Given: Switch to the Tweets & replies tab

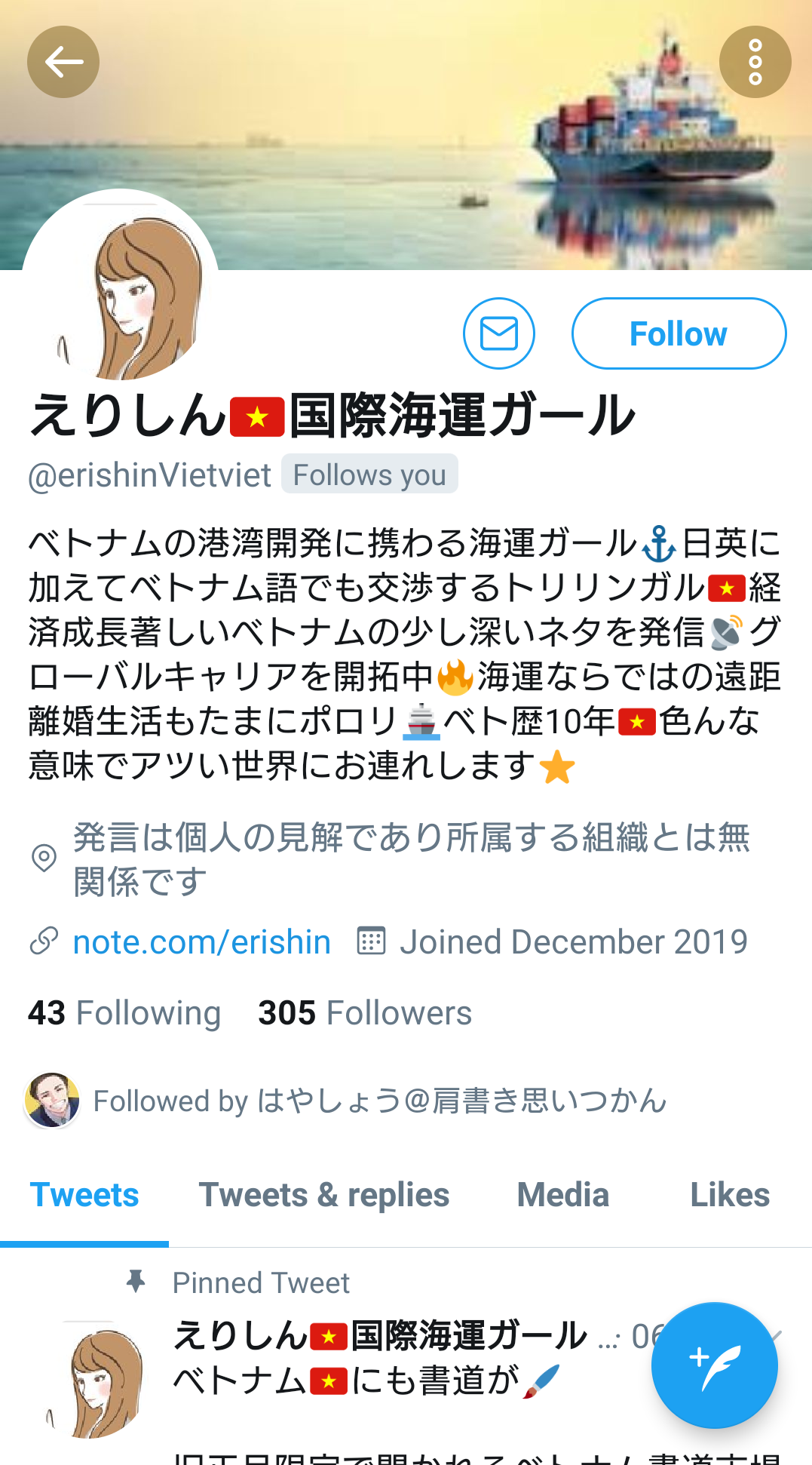Looking at the screenshot, I should pos(323,1195).
